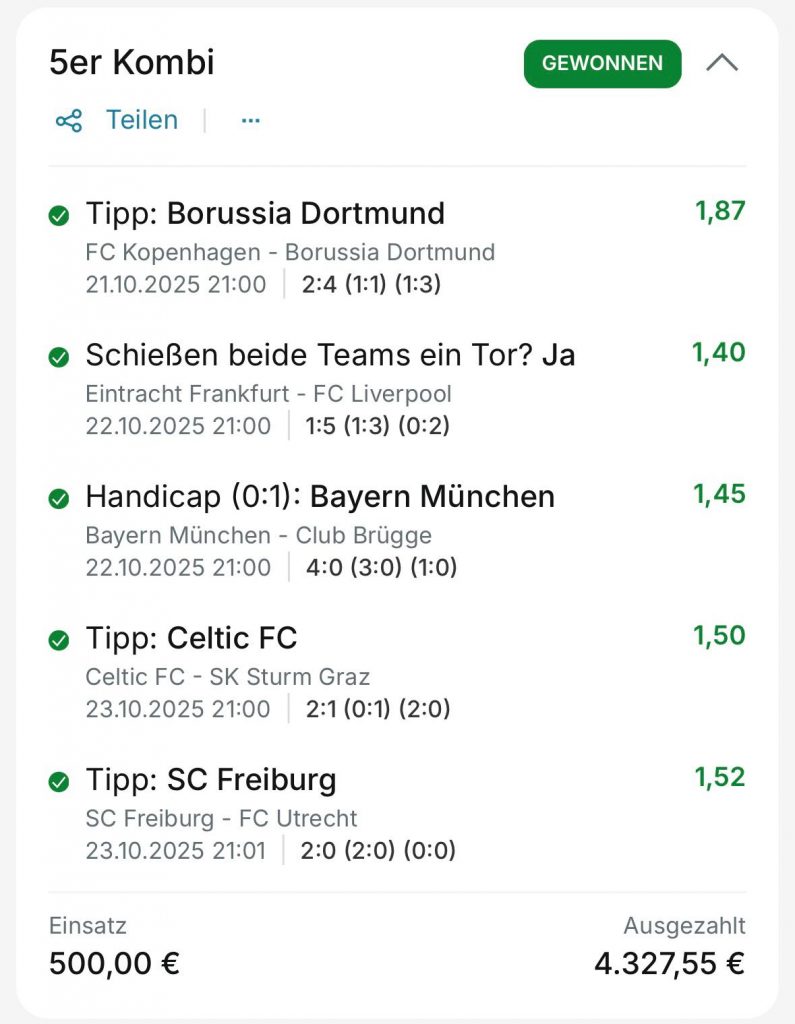Viewport: 795px width, 1024px height.
Task: Open the three-dot more options menu
Action: [250, 121]
